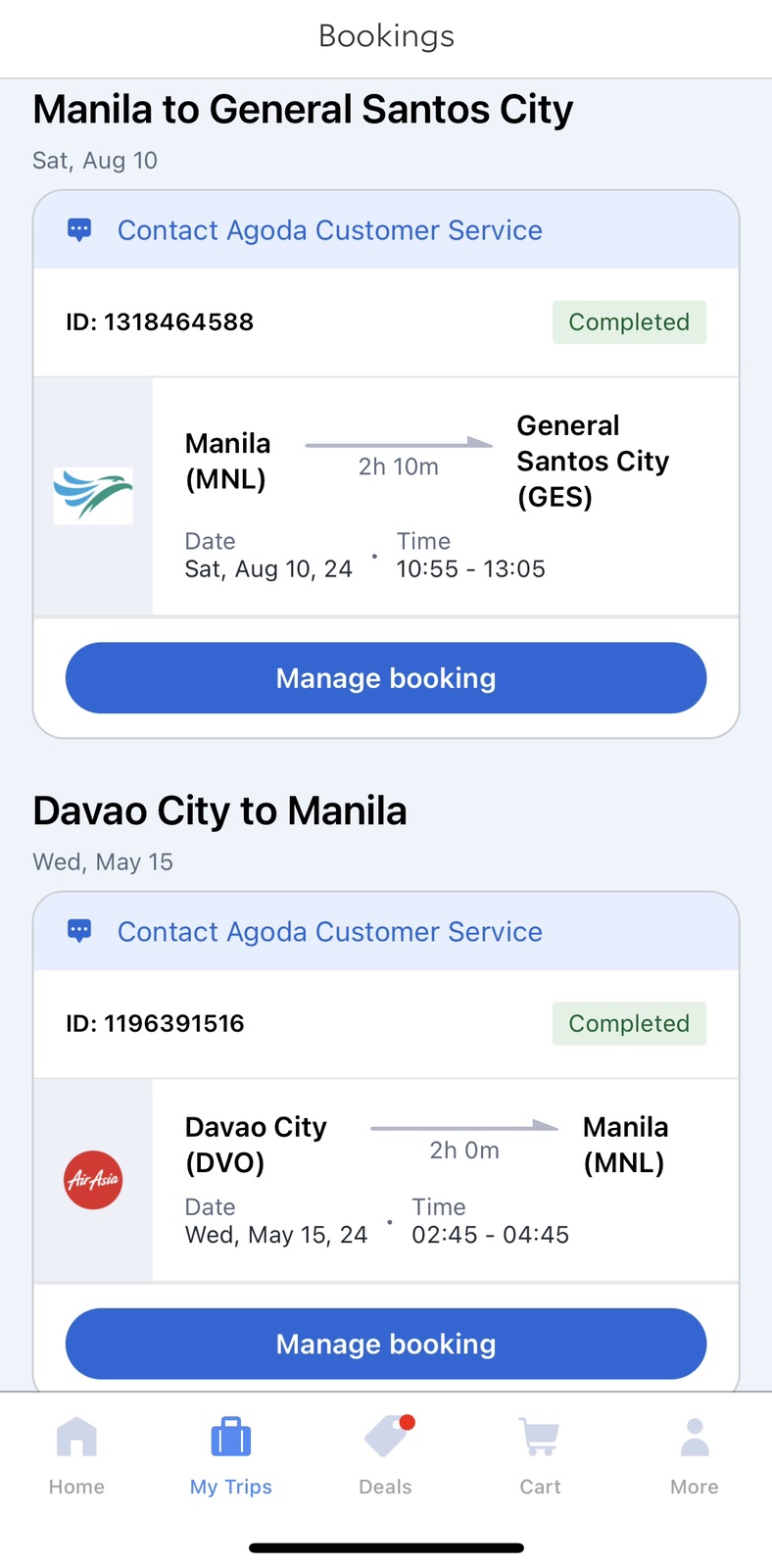This screenshot has width=772, height=1568.
Task: Open the More tab
Action: click(x=695, y=1455)
